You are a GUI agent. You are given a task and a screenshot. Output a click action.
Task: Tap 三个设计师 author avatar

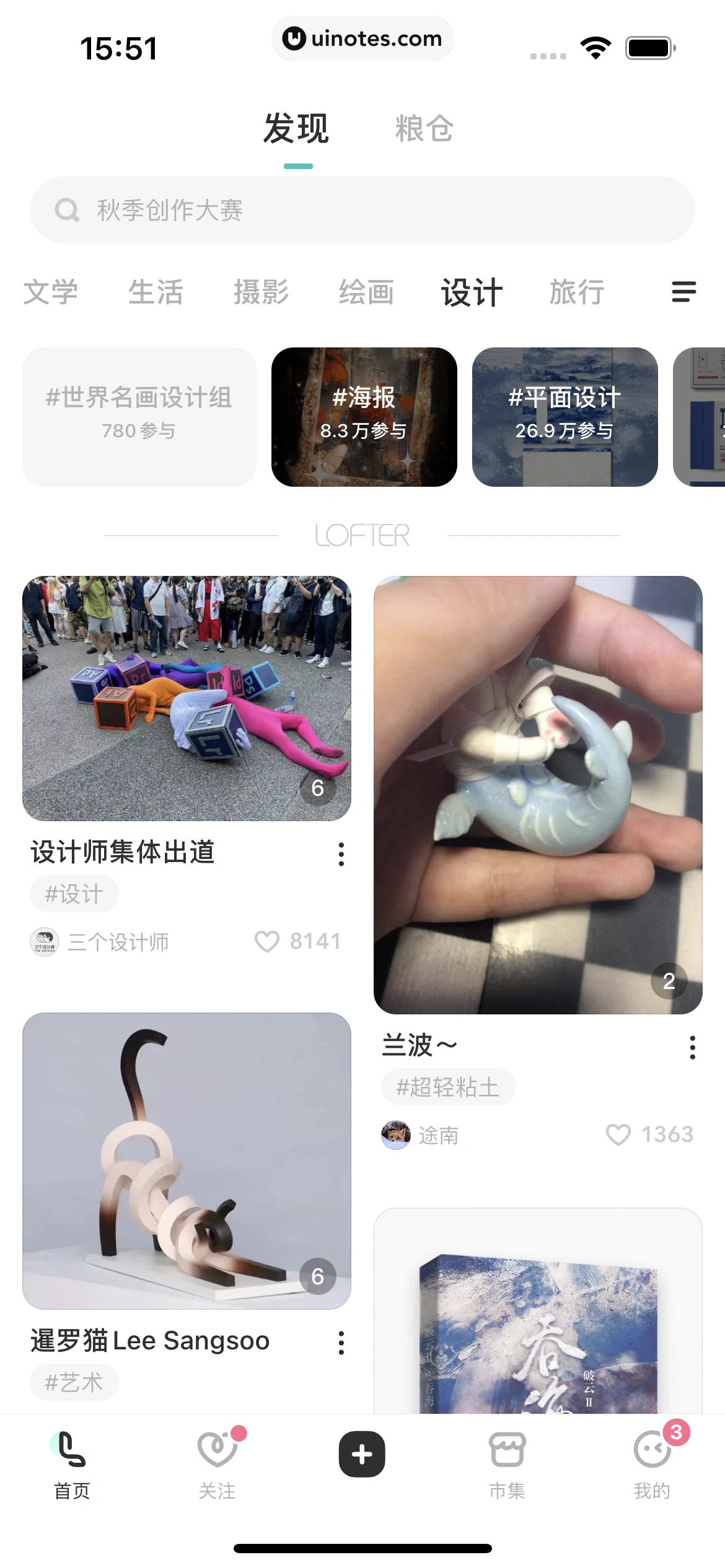coord(44,942)
